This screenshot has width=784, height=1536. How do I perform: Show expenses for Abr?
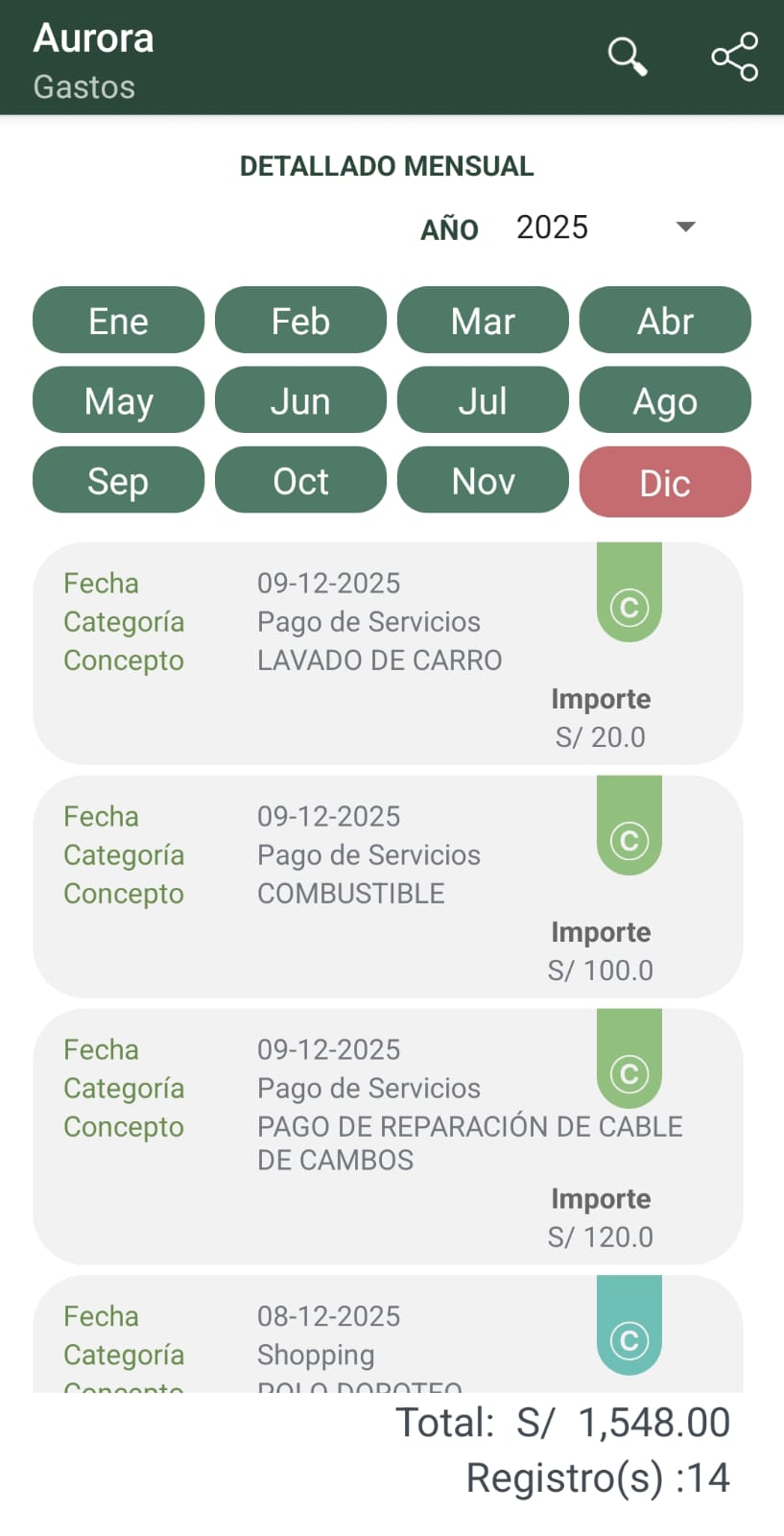pyautogui.click(x=665, y=321)
